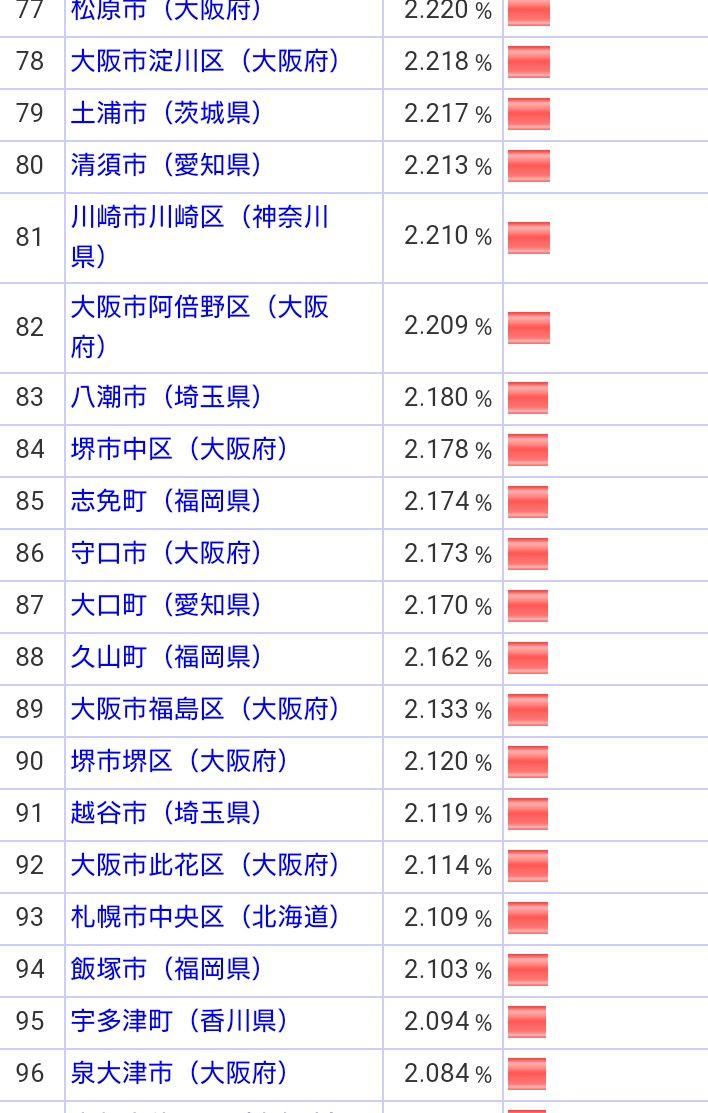Image resolution: width=708 pixels, height=1113 pixels.
Task: Open the 大阪市此花区（大阪府） link
Action: coord(205,866)
